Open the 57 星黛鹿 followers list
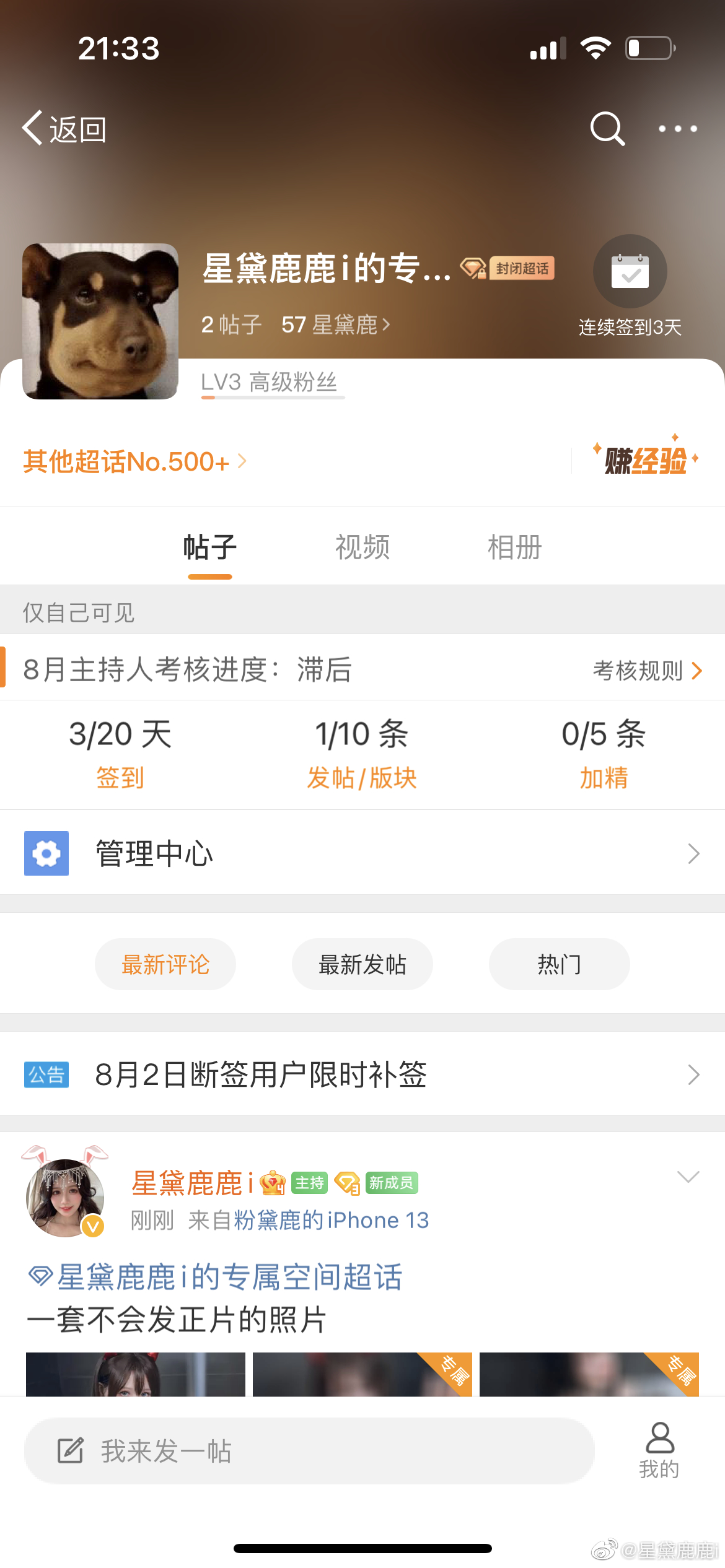725x1568 pixels. pyautogui.click(x=335, y=324)
